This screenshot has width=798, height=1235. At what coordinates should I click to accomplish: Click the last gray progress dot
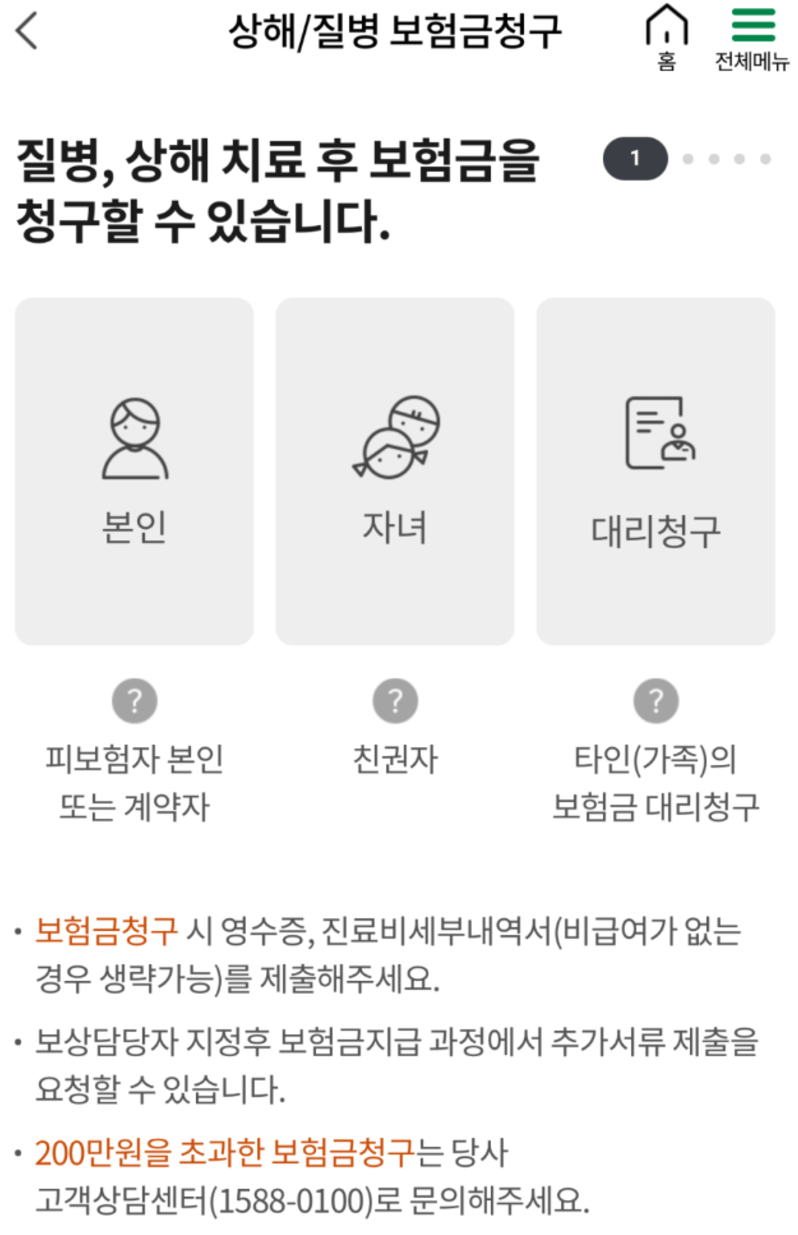[x=766, y=158]
